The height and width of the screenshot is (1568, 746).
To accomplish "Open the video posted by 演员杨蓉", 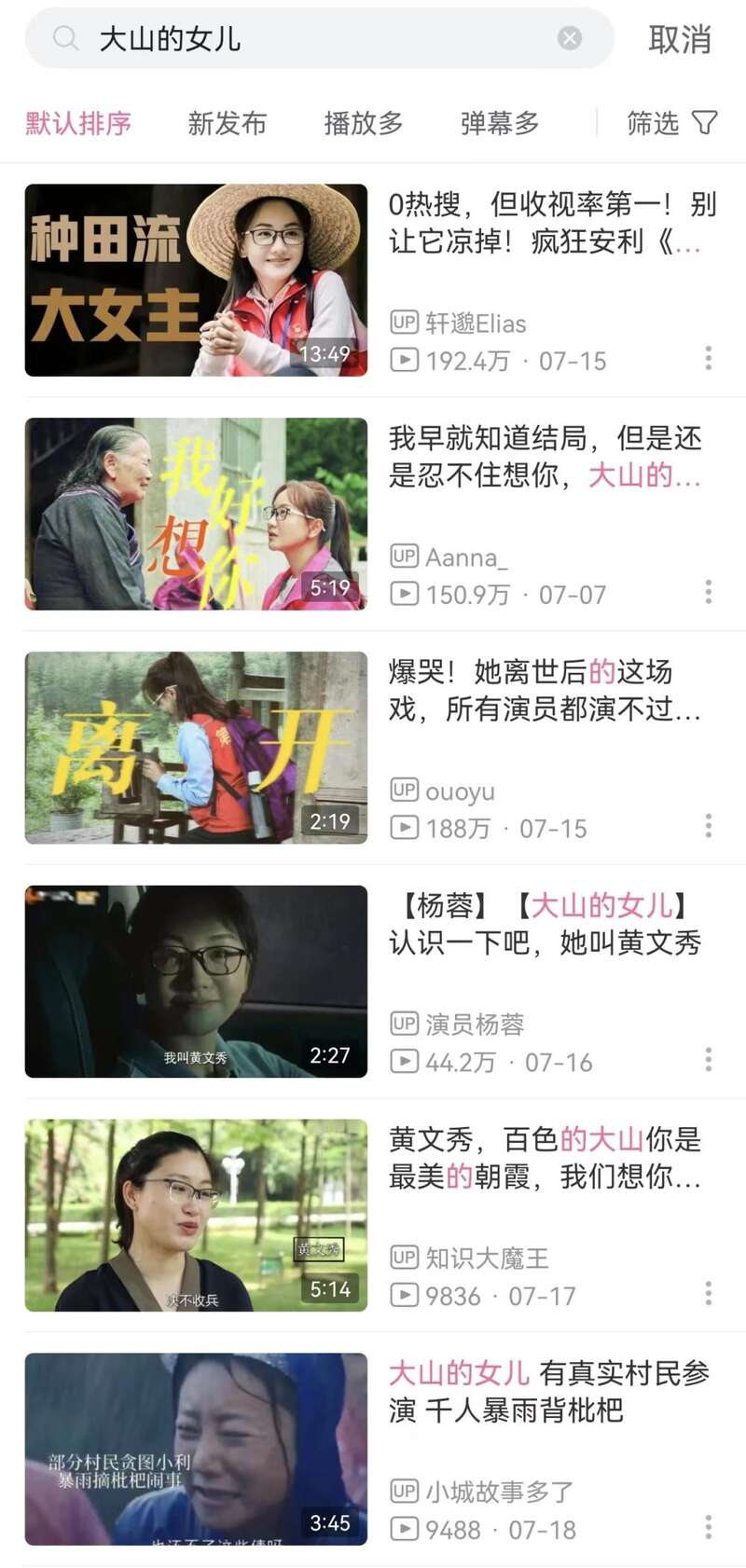I will [196, 982].
